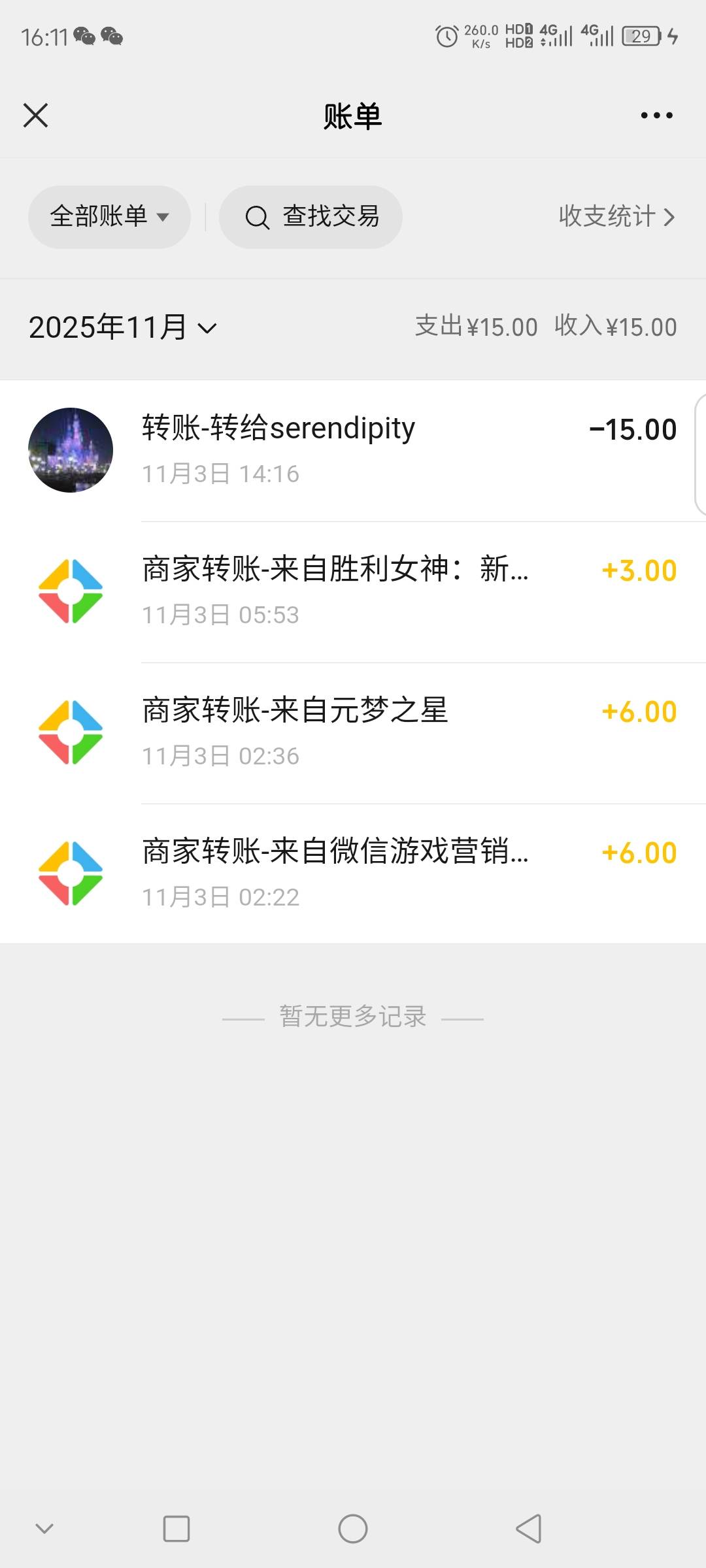The width and height of the screenshot is (706, 1568).
Task: Return to the home screen
Action: click(x=353, y=1529)
